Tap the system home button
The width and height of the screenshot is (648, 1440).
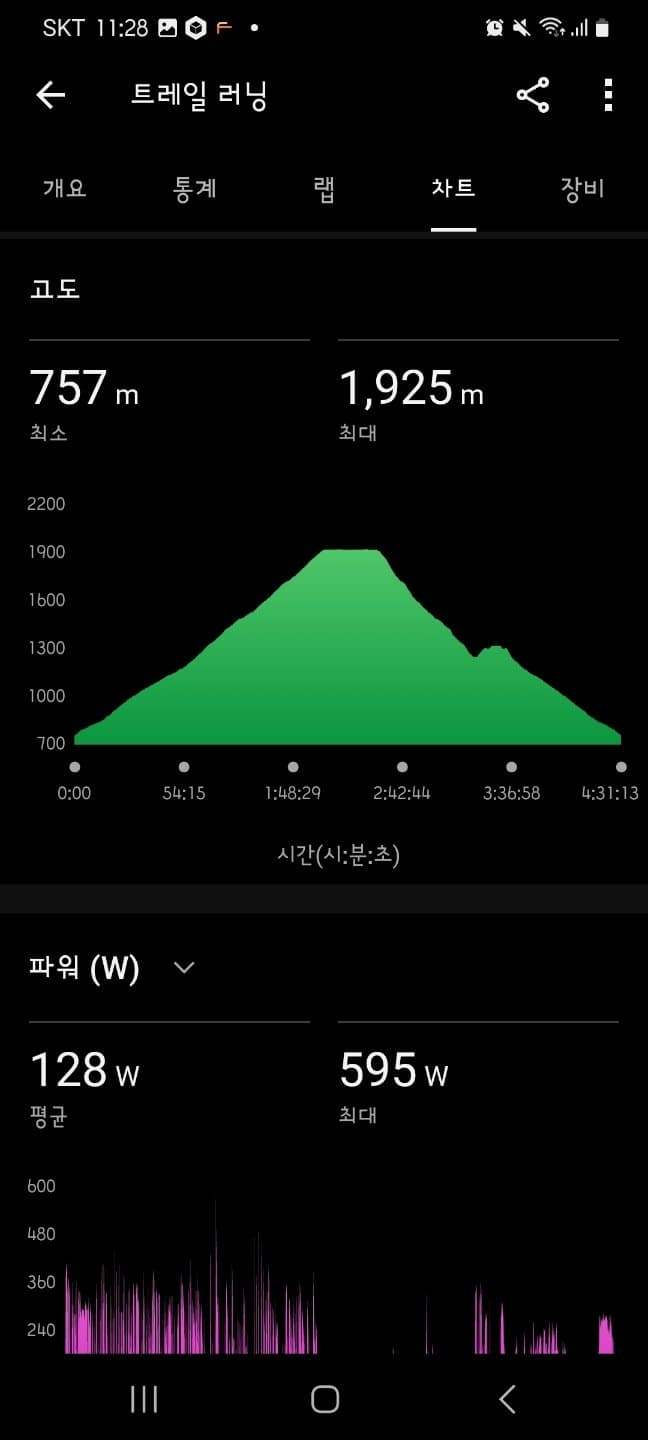(x=324, y=1398)
